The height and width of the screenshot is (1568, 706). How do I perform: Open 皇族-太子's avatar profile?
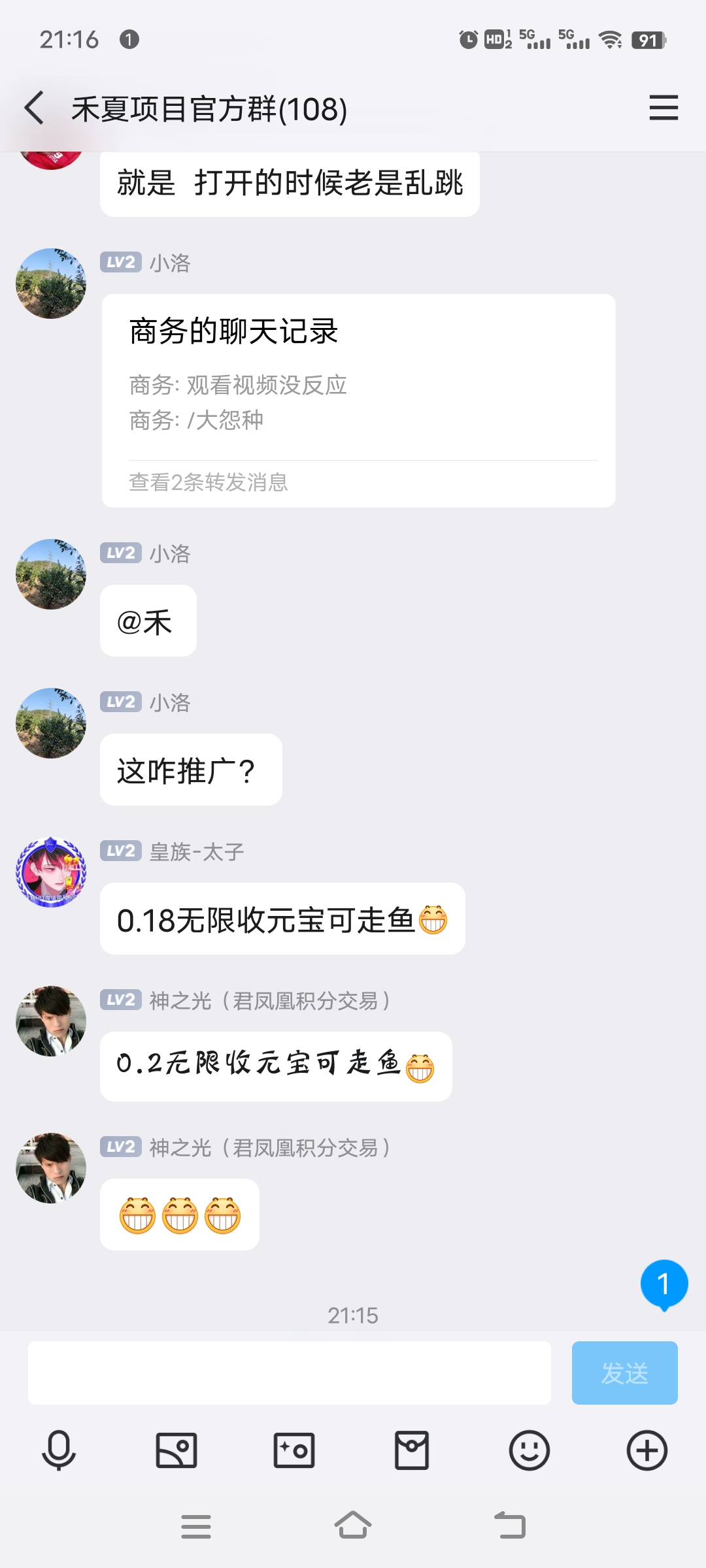[51, 872]
